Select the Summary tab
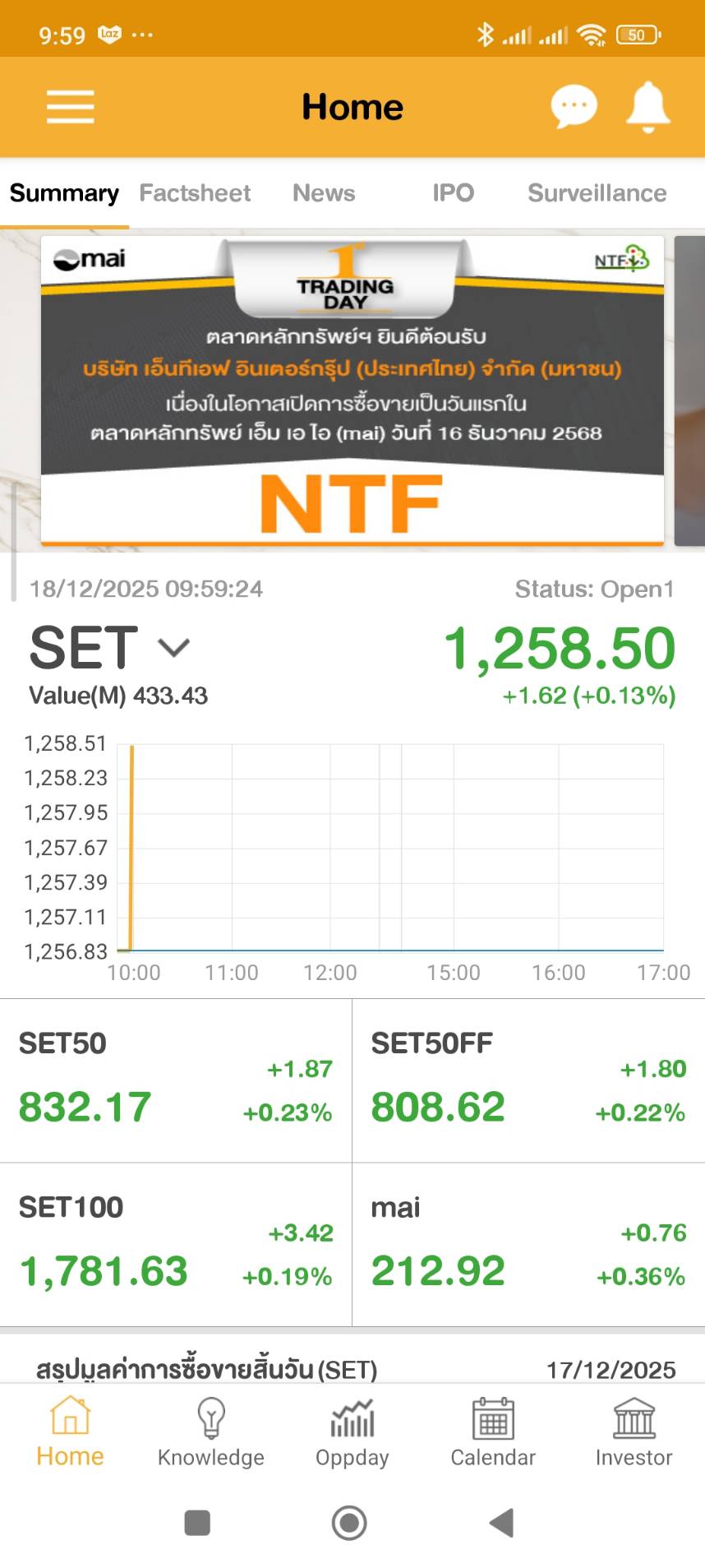The height and width of the screenshot is (1568, 705). [64, 193]
